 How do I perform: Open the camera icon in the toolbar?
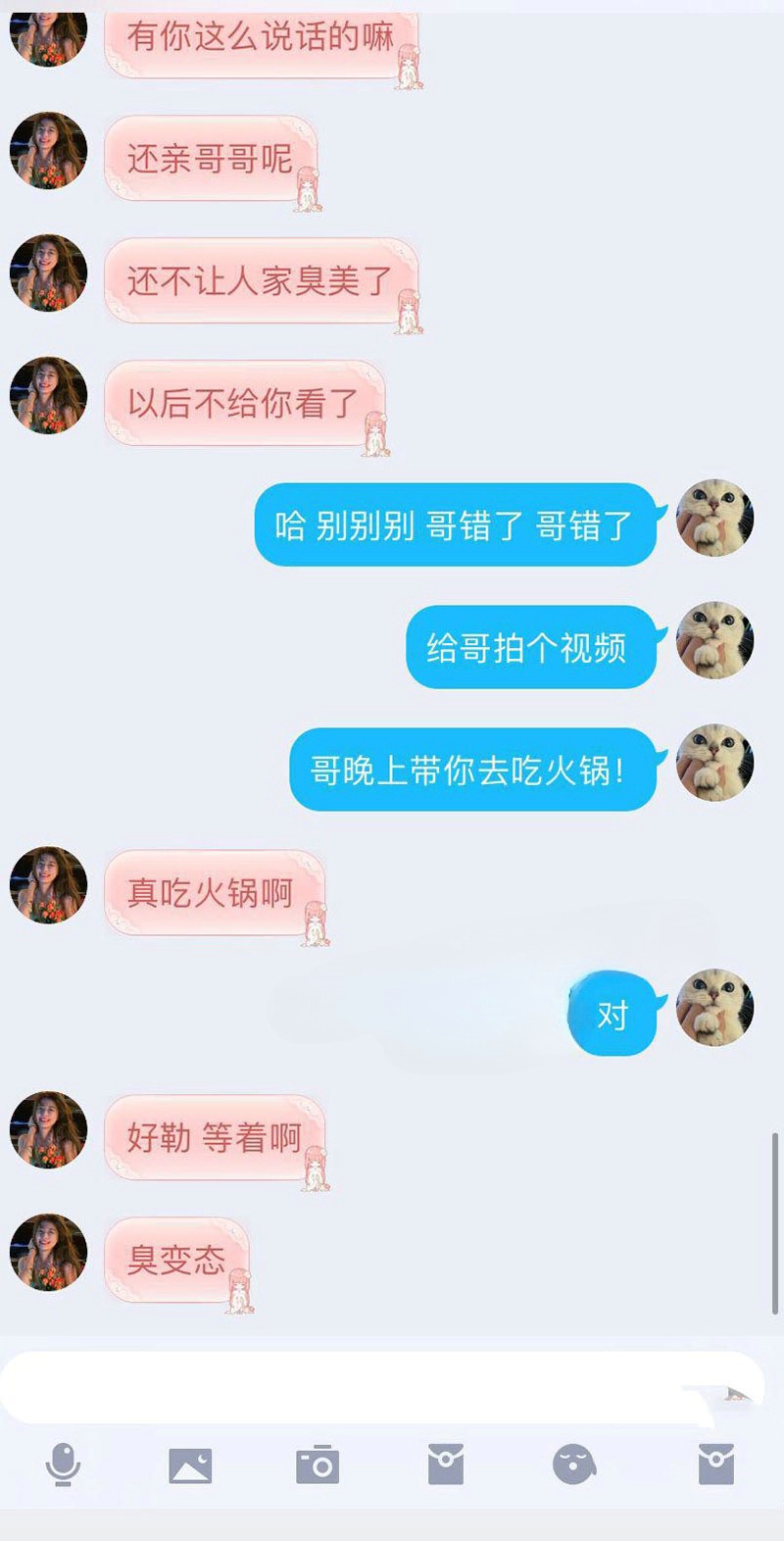click(x=318, y=1466)
